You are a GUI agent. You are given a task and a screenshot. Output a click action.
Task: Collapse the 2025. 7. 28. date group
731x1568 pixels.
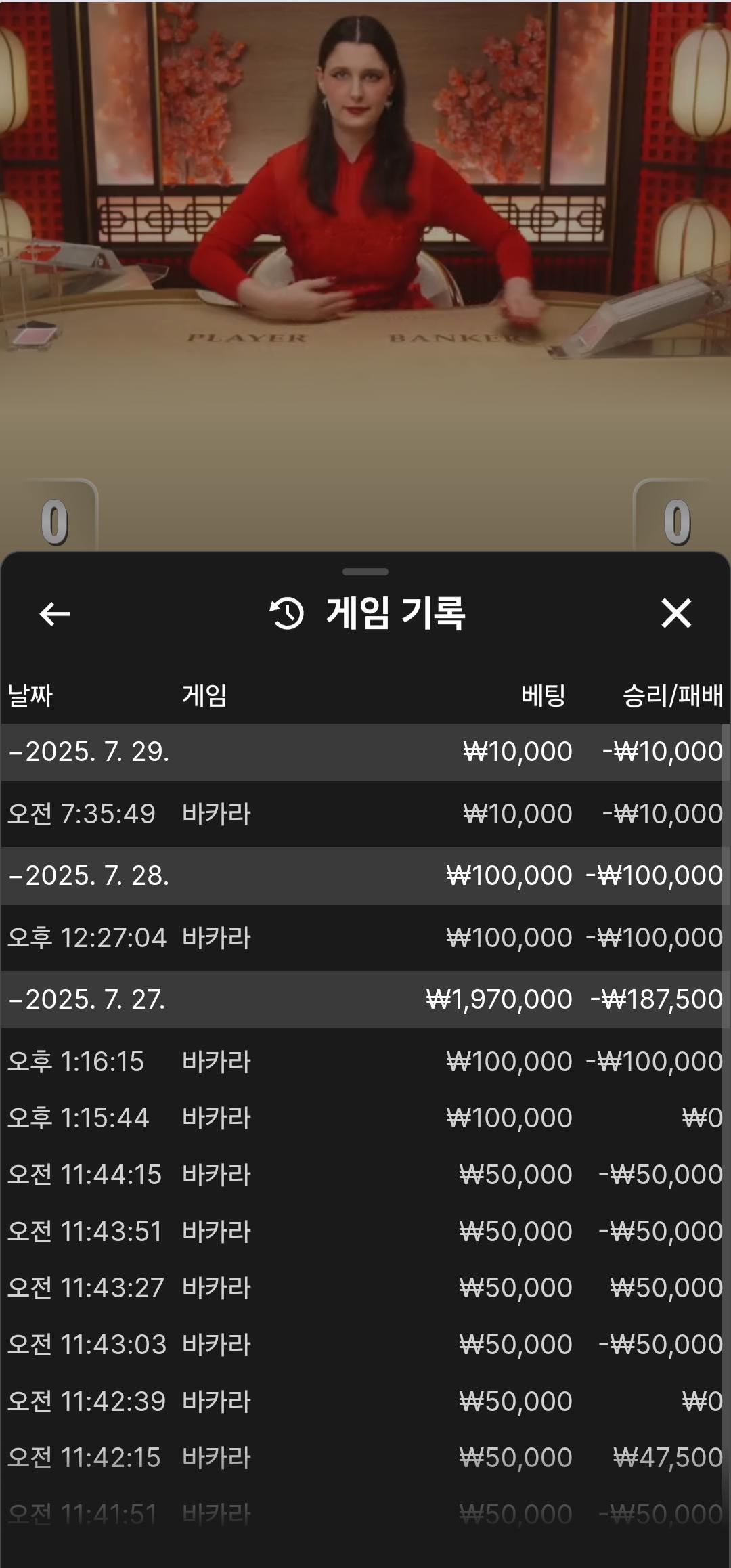[x=88, y=876]
